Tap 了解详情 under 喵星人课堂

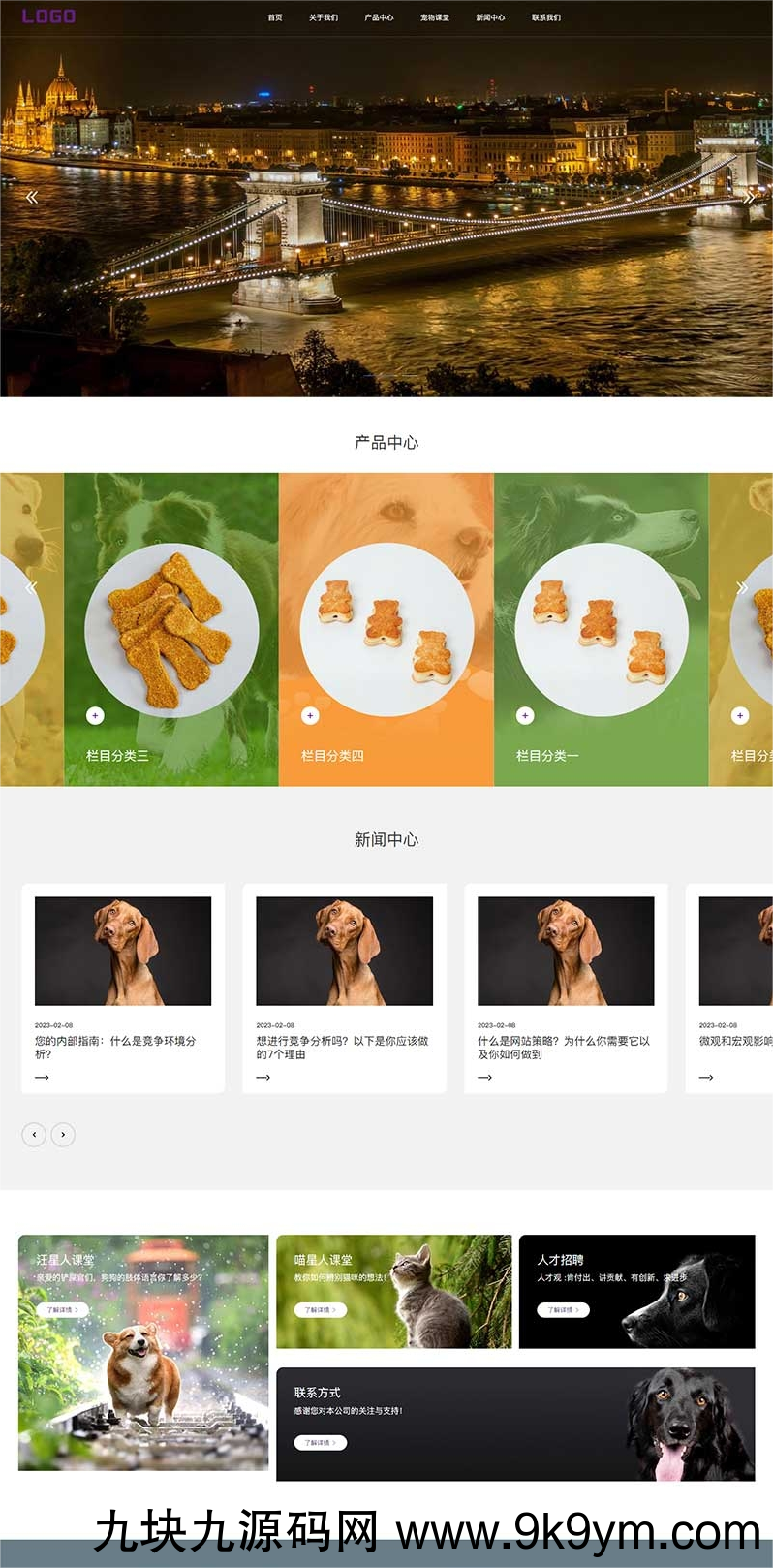click(320, 1309)
